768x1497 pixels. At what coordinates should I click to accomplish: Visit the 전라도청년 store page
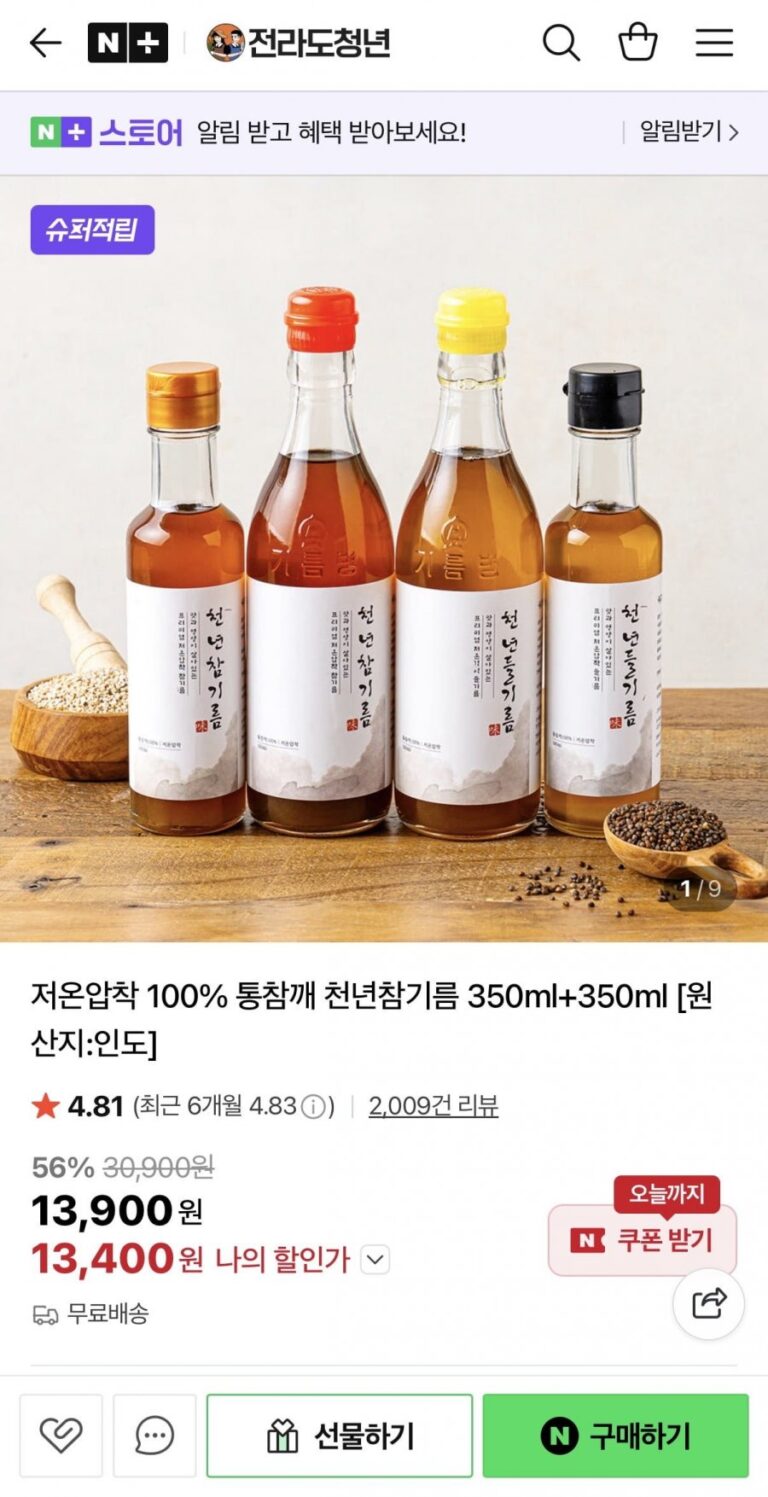(x=298, y=43)
